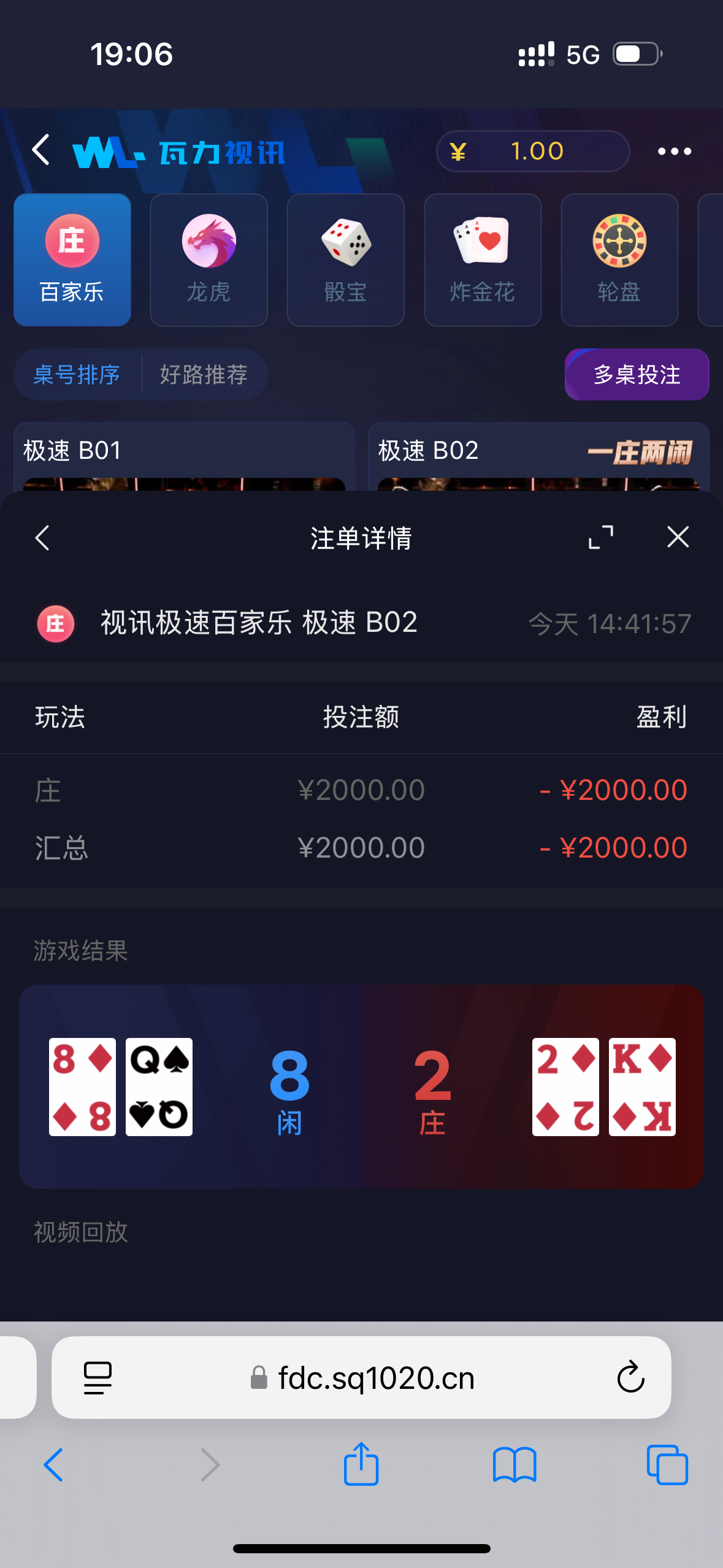Open Safari bookmarks
Image resolution: width=723 pixels, height=1568 pixels.
point(515,1465)
